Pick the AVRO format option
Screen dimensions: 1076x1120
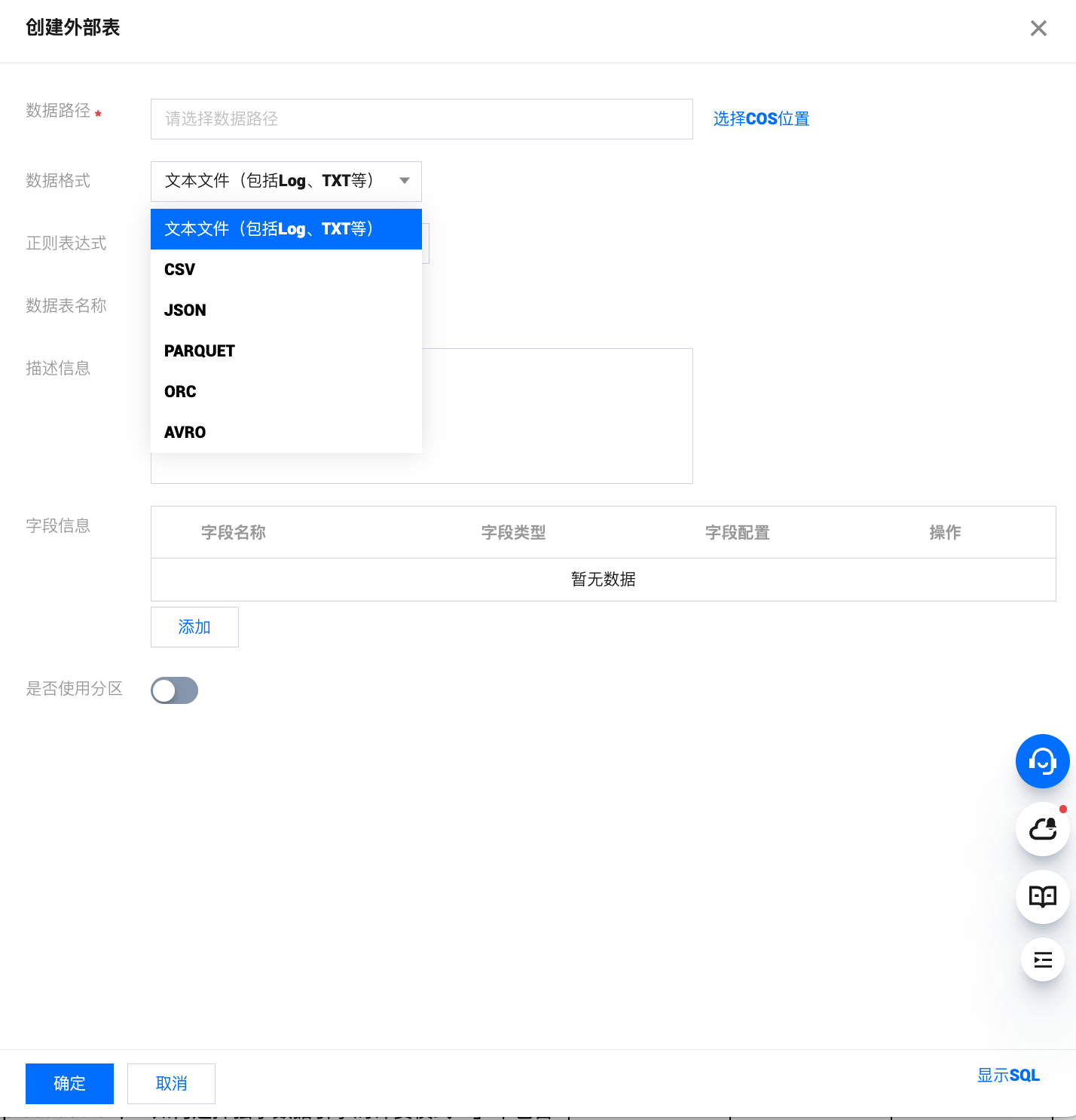click(x=286, y=433)
